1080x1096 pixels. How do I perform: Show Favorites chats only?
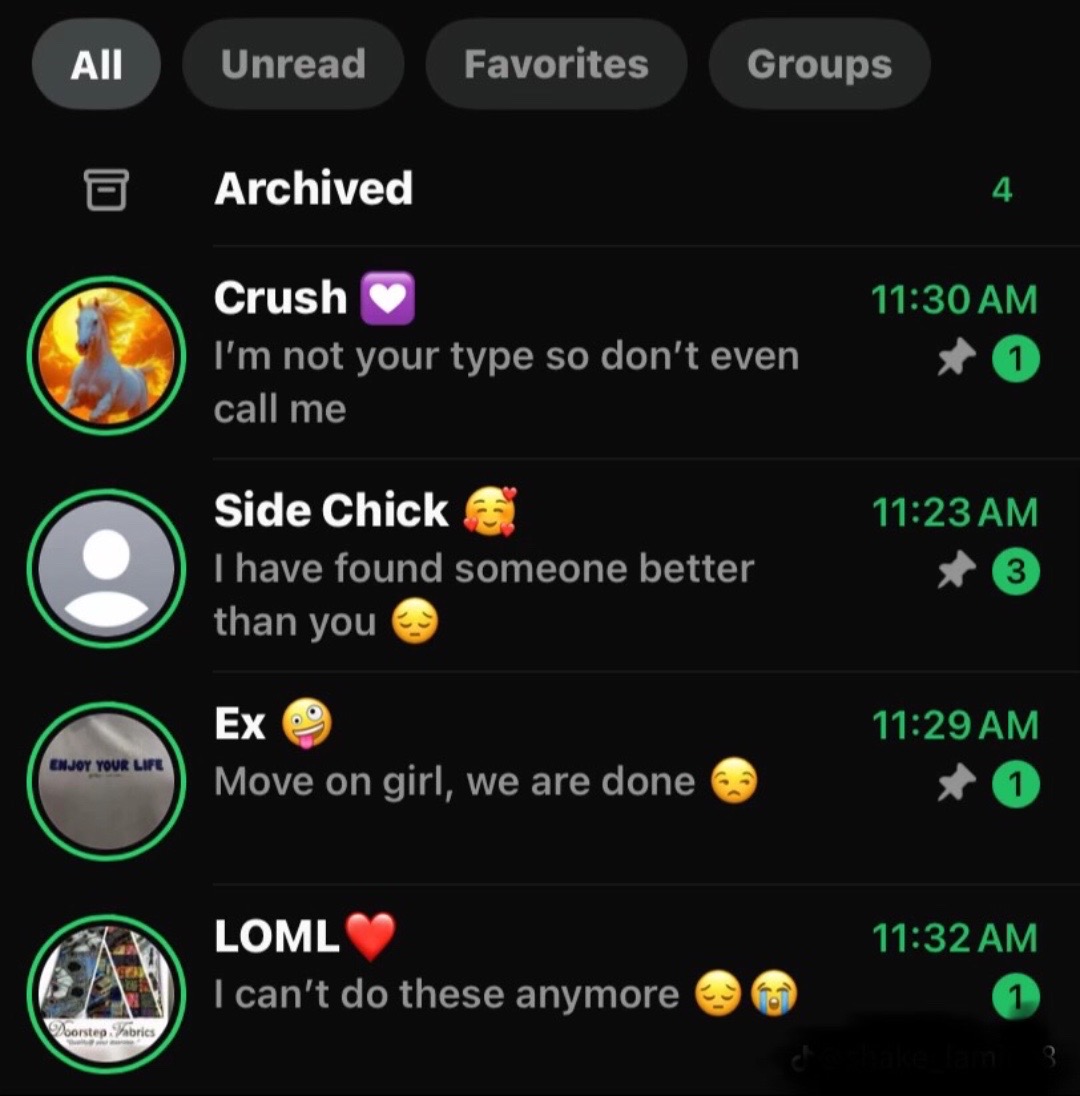click(556, 64)
